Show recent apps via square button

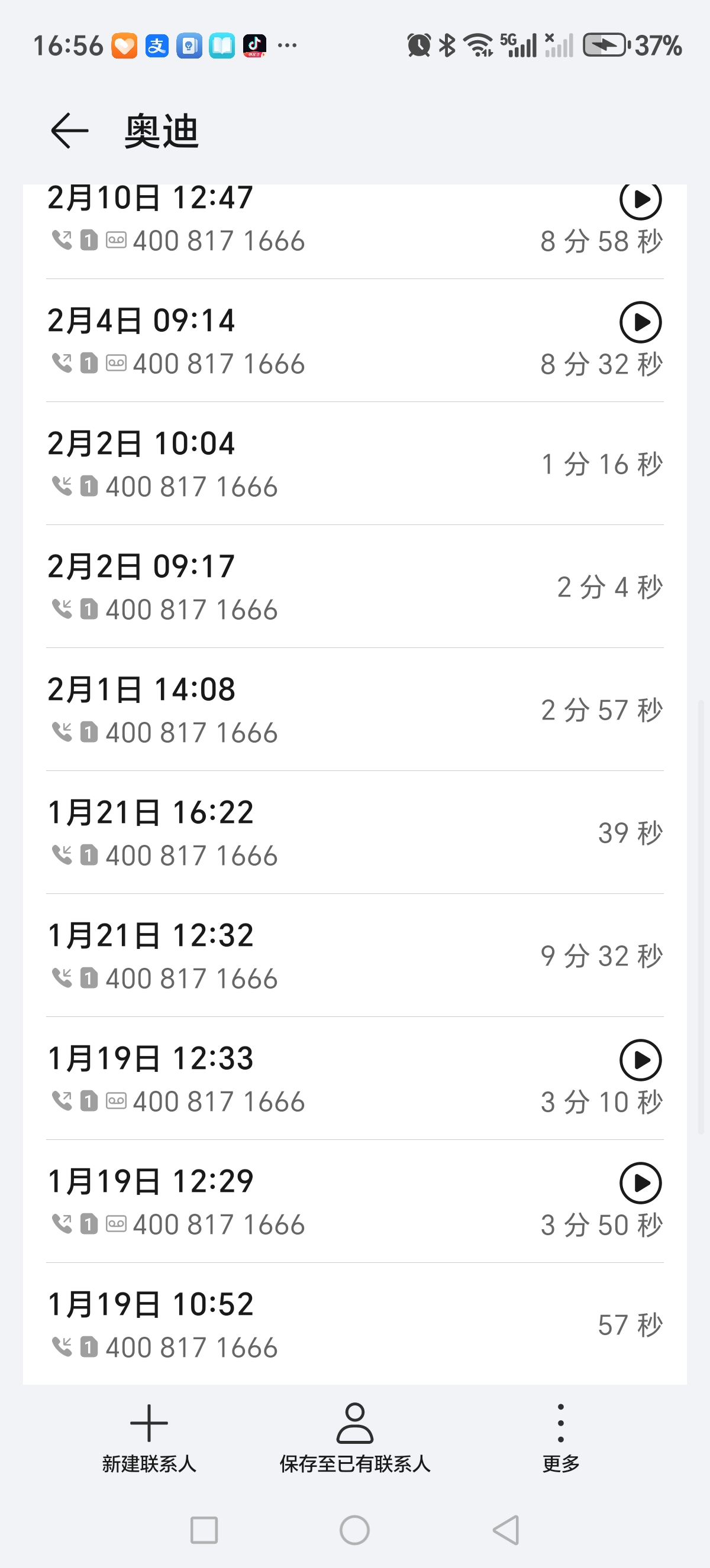(x=204, y=1530)
